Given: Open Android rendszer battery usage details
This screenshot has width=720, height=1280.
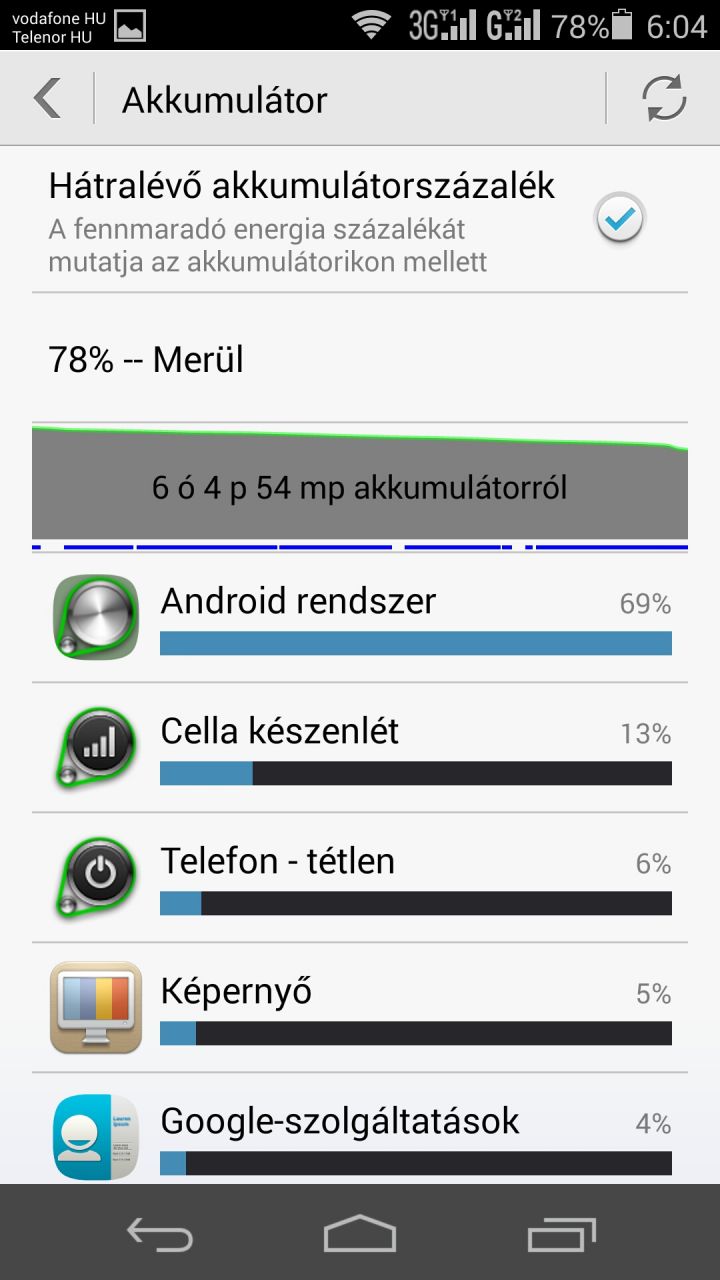Looking at the screenshot, I should 360,618.
